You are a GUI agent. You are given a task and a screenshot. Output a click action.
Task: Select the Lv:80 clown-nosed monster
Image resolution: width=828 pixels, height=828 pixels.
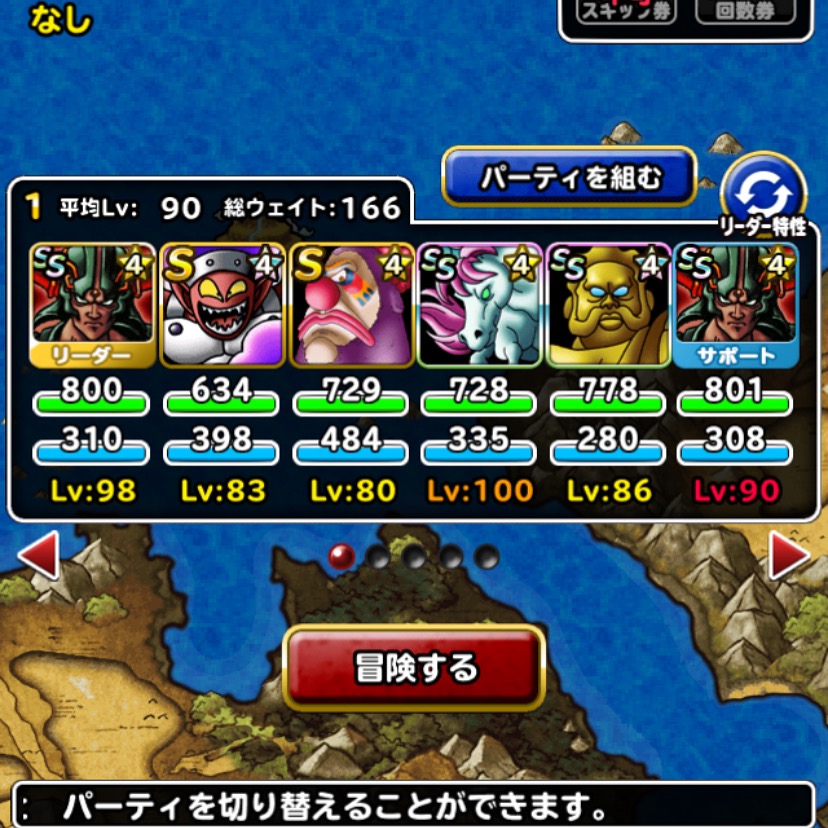point(351,303)
